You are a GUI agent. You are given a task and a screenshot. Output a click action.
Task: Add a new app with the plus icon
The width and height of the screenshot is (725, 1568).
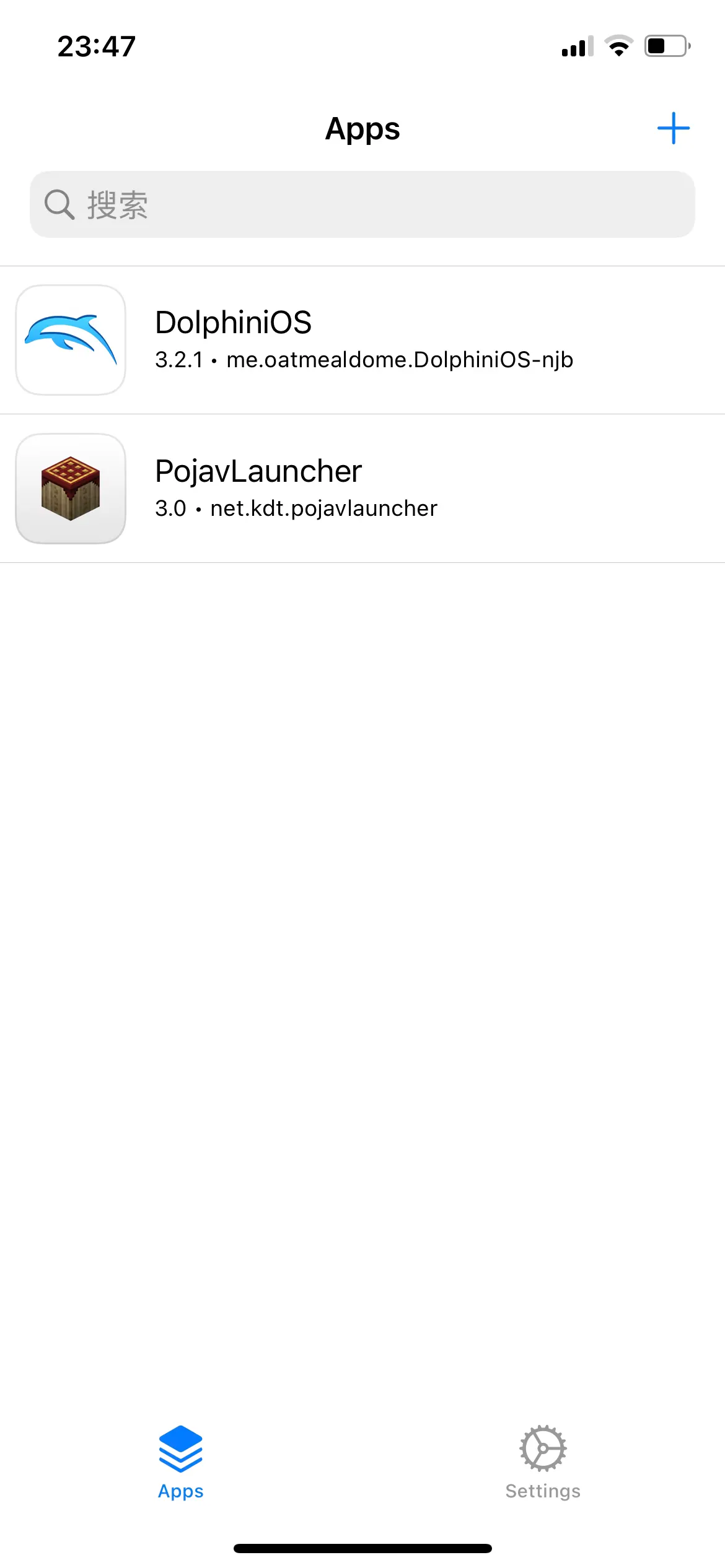(x=673, y=128)
